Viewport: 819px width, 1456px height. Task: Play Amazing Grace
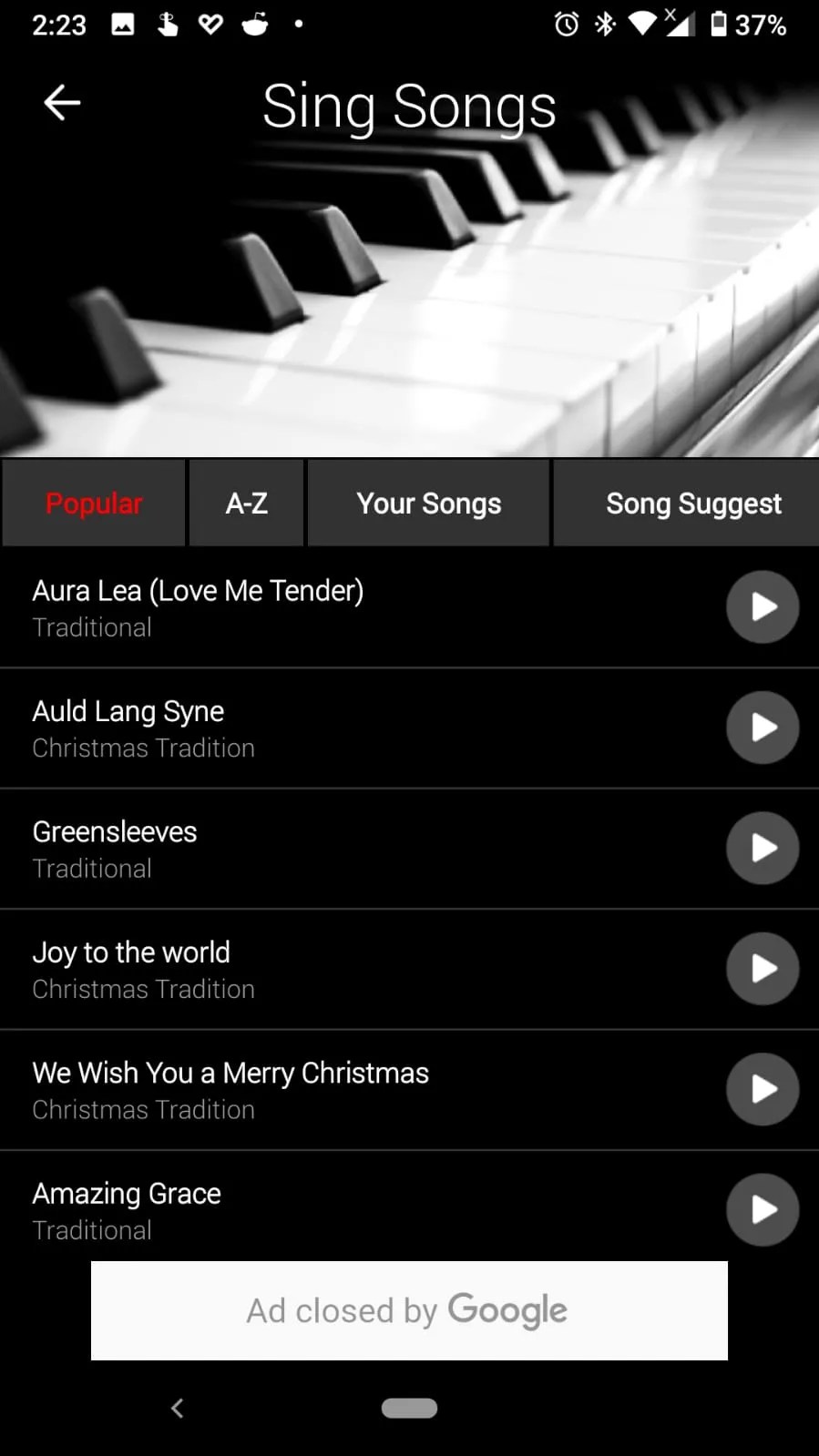tap(763, 1209)
